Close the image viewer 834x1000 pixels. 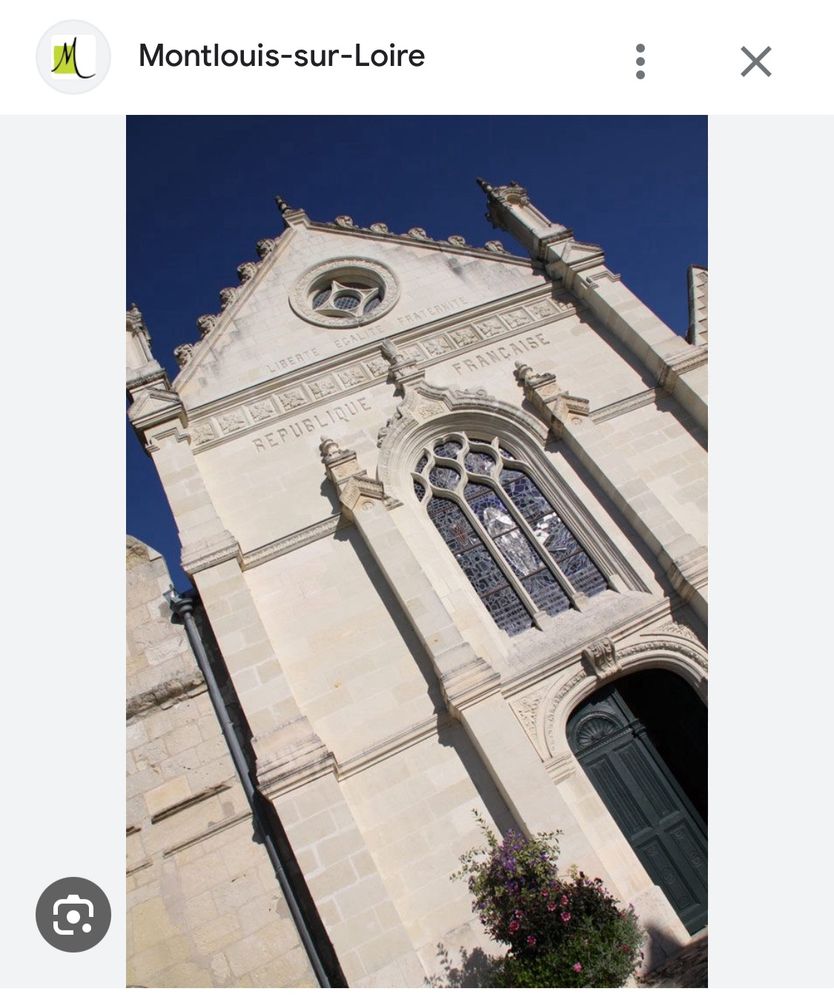(756, 61)
